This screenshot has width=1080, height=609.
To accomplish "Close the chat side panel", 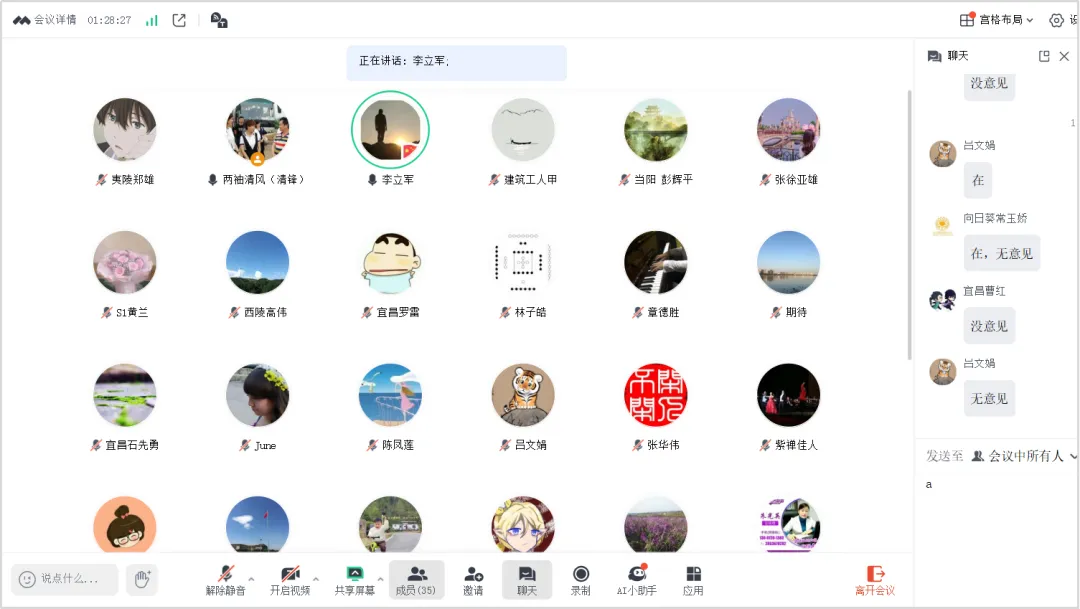I will coord(1064,56).
